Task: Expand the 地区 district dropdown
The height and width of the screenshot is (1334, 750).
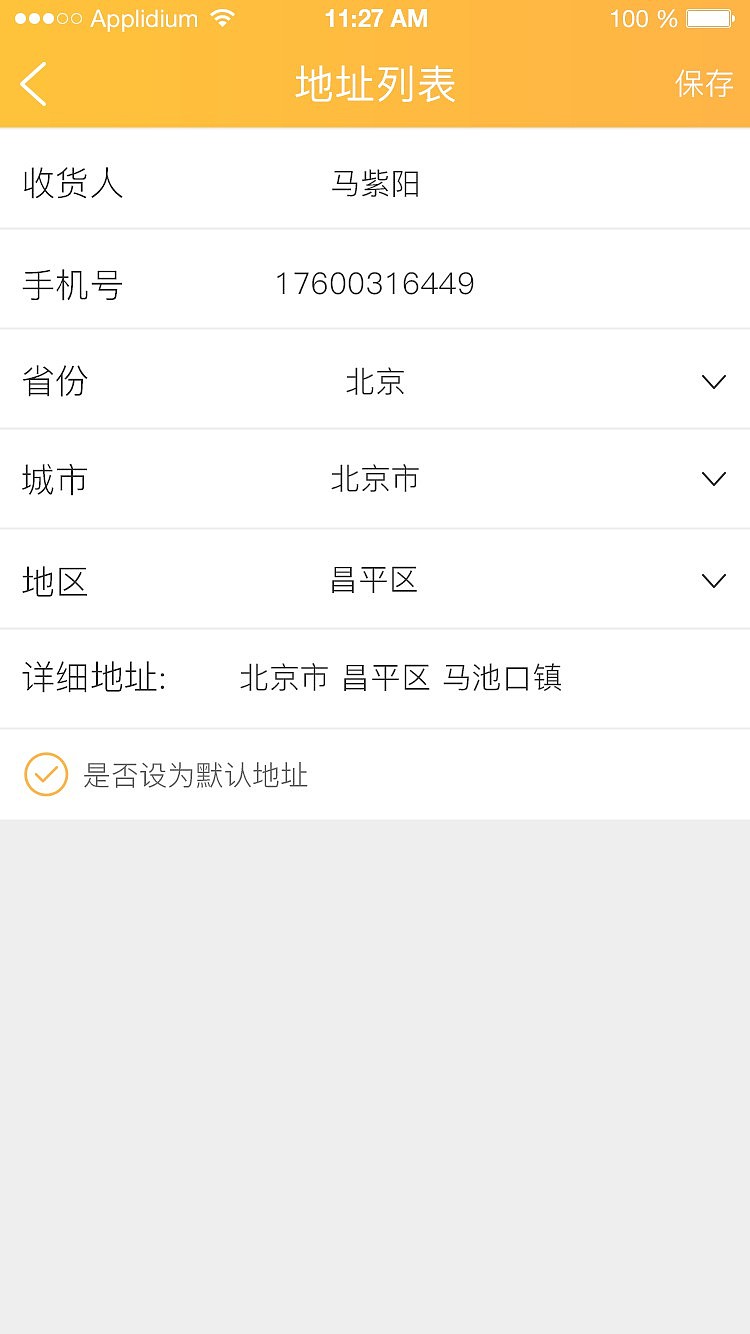Action: point(713,580)
